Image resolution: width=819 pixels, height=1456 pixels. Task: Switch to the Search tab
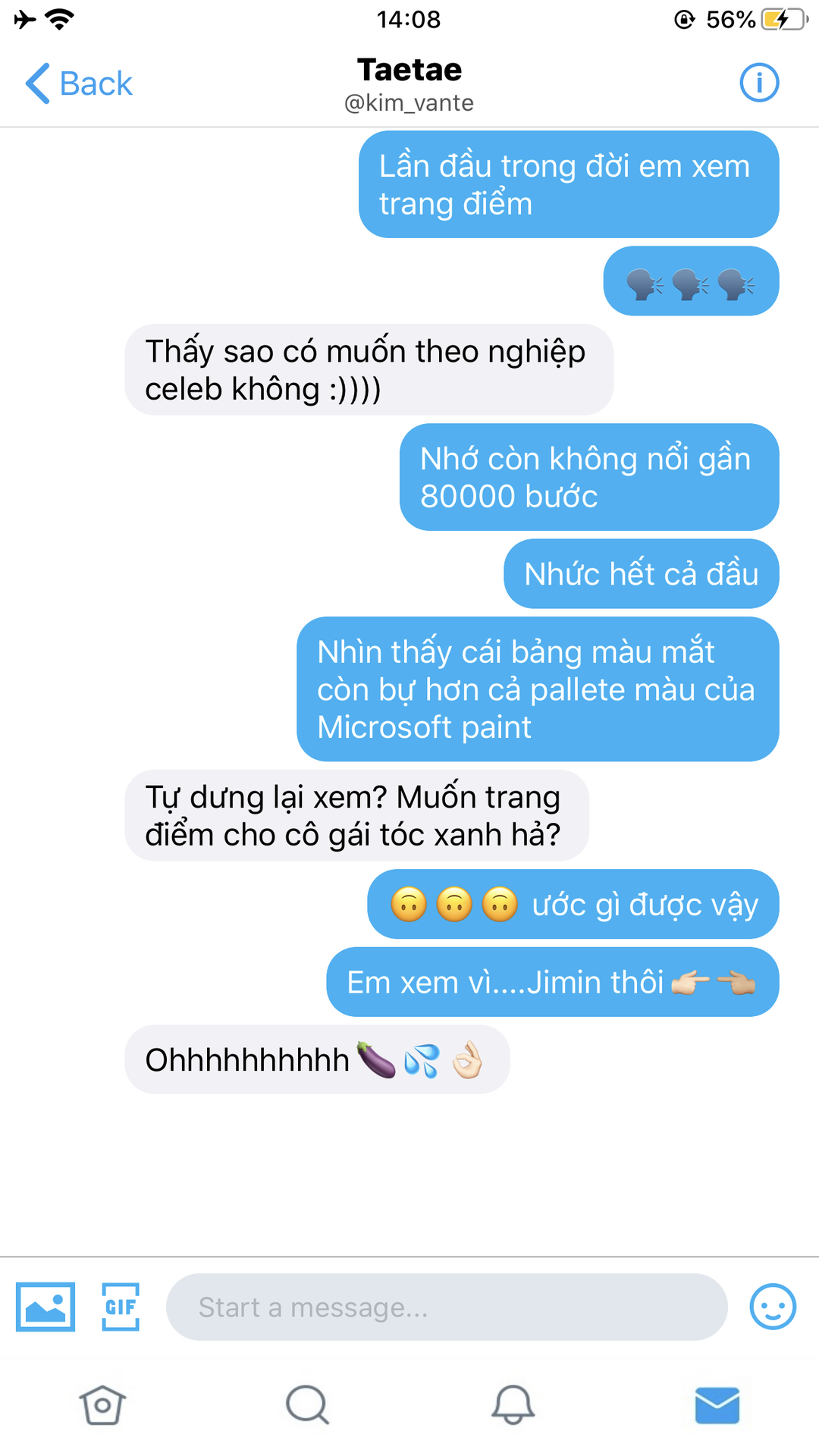tap(307, 1405)
